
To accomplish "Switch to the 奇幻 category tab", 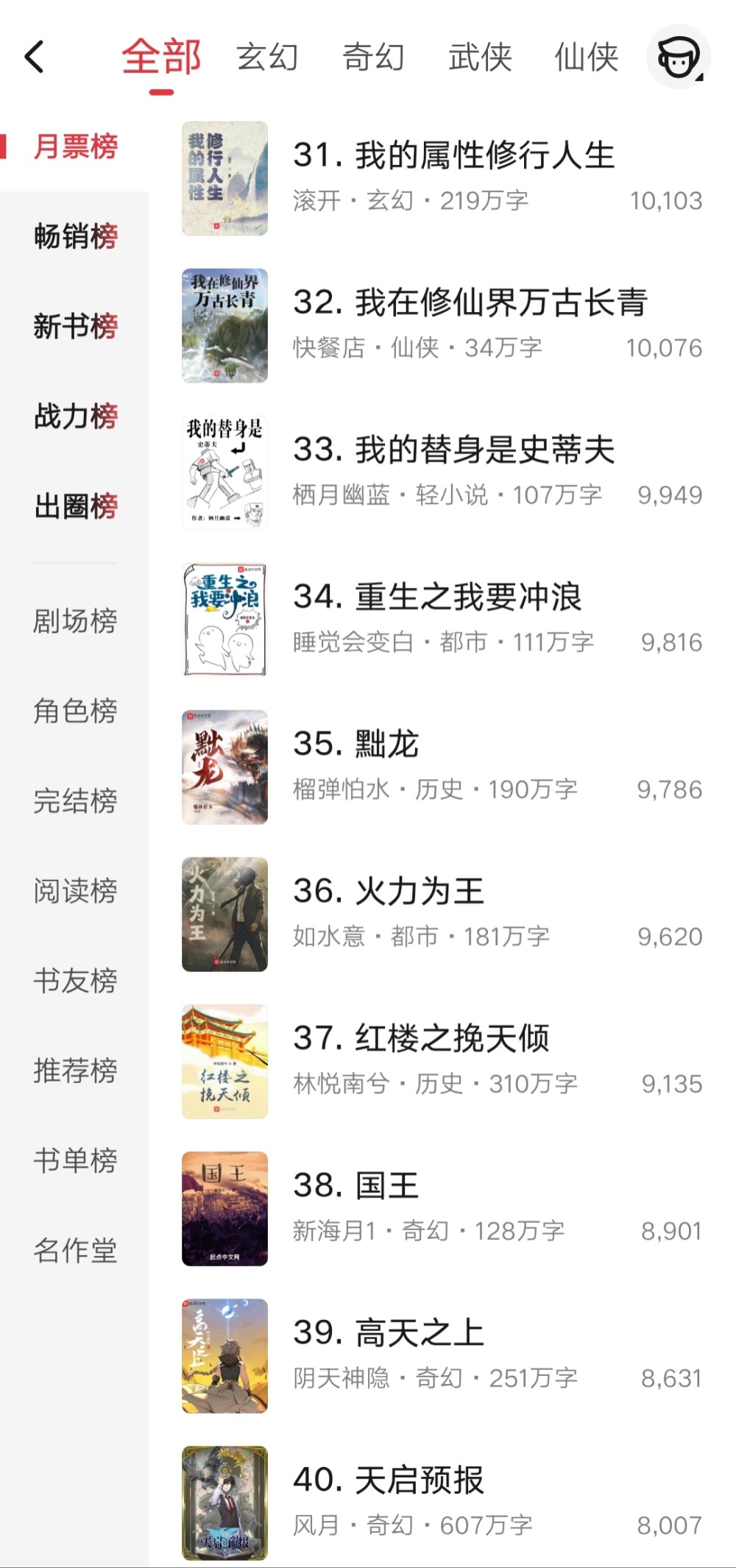I will pos(373,57).
